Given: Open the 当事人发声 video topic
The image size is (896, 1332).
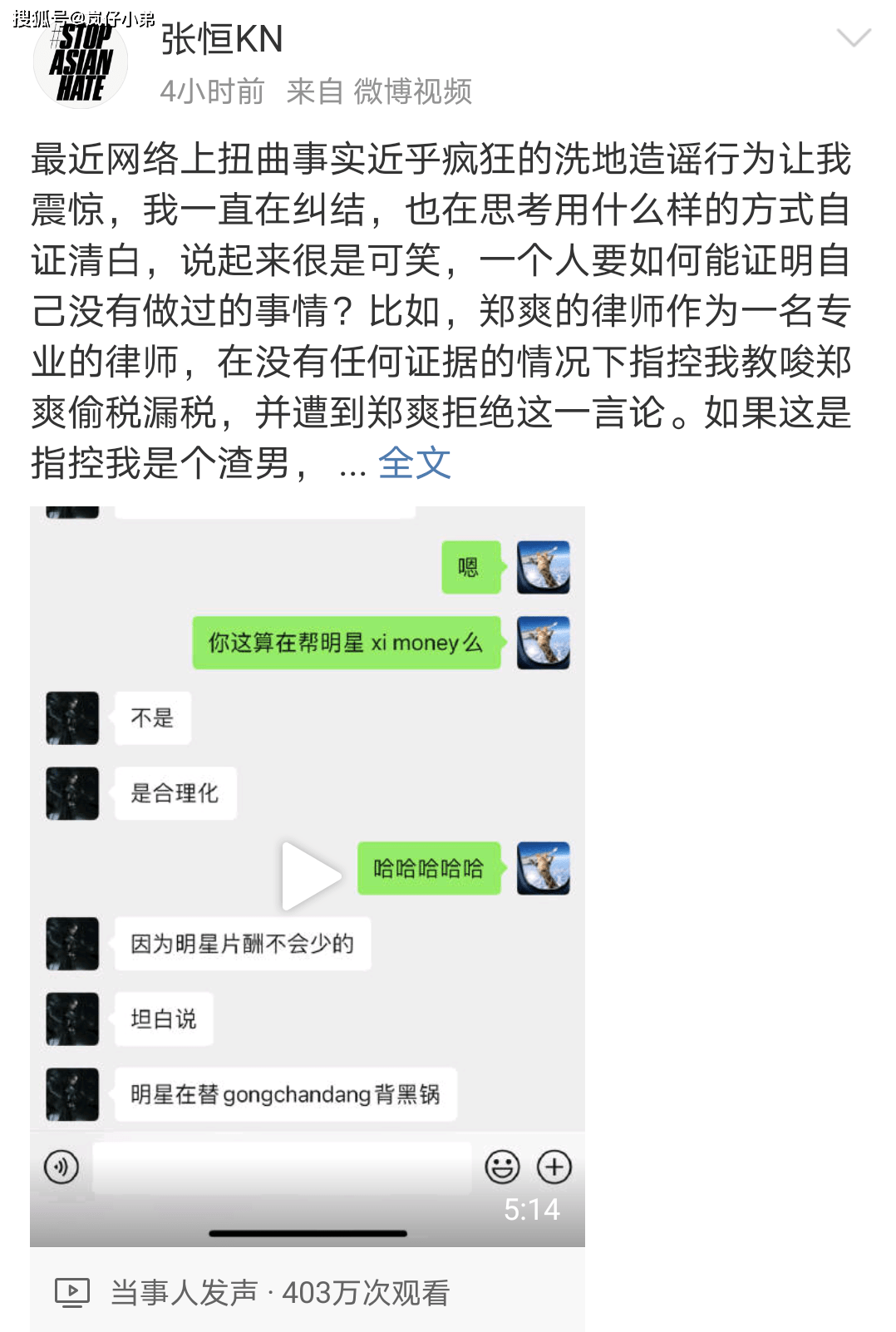Looking at the screenshot, I should (185, 1292).
